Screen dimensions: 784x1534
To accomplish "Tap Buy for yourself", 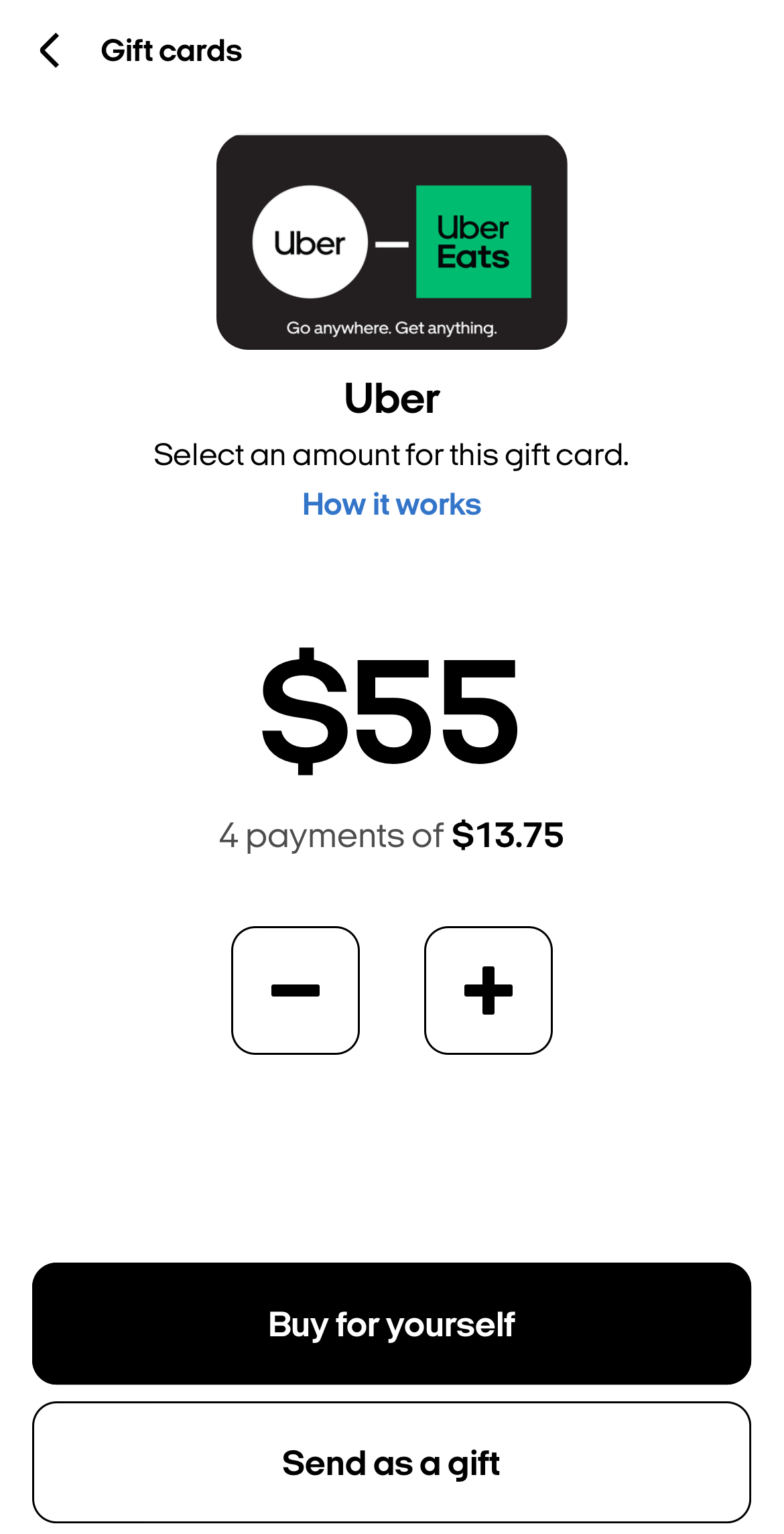I will 391,1324.
